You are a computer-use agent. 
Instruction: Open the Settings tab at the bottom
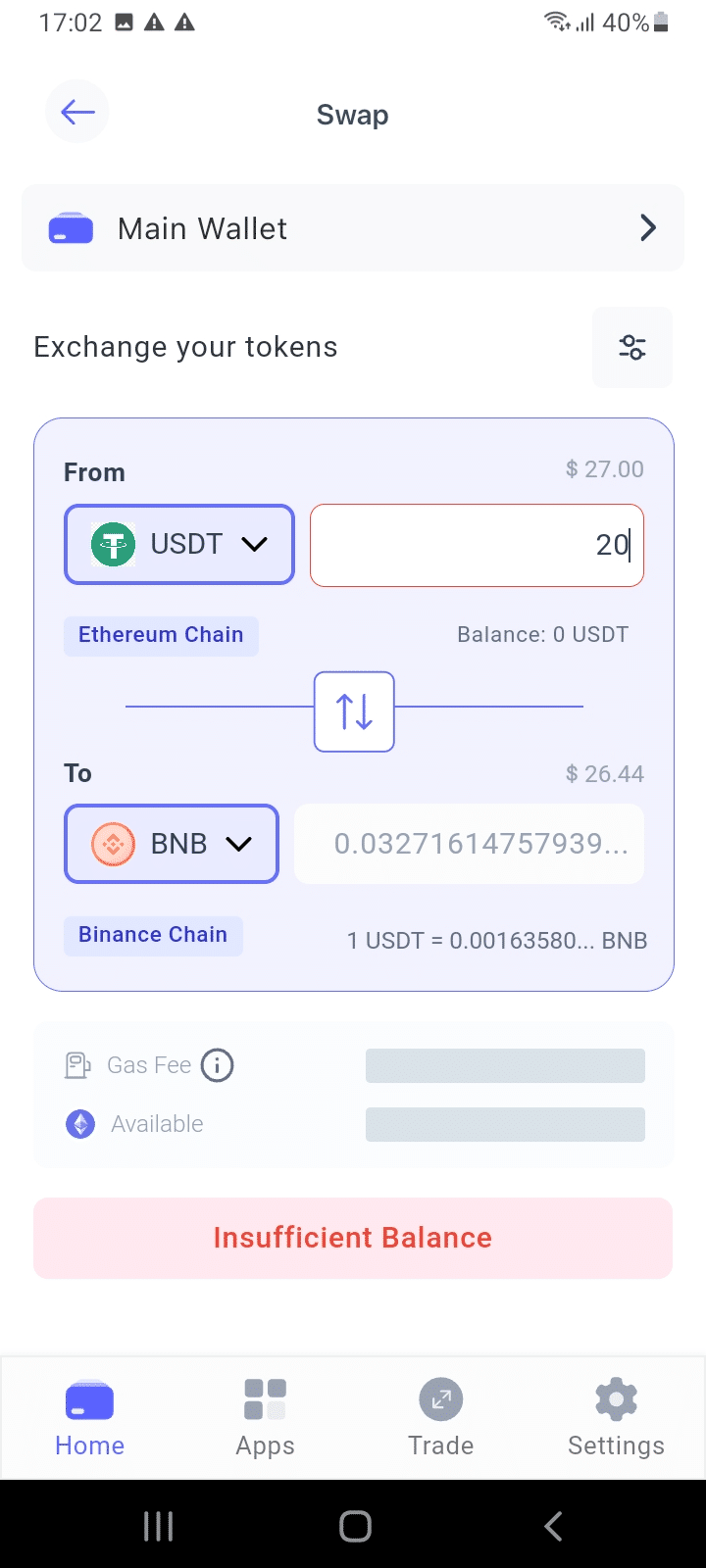click(616, 1416)
